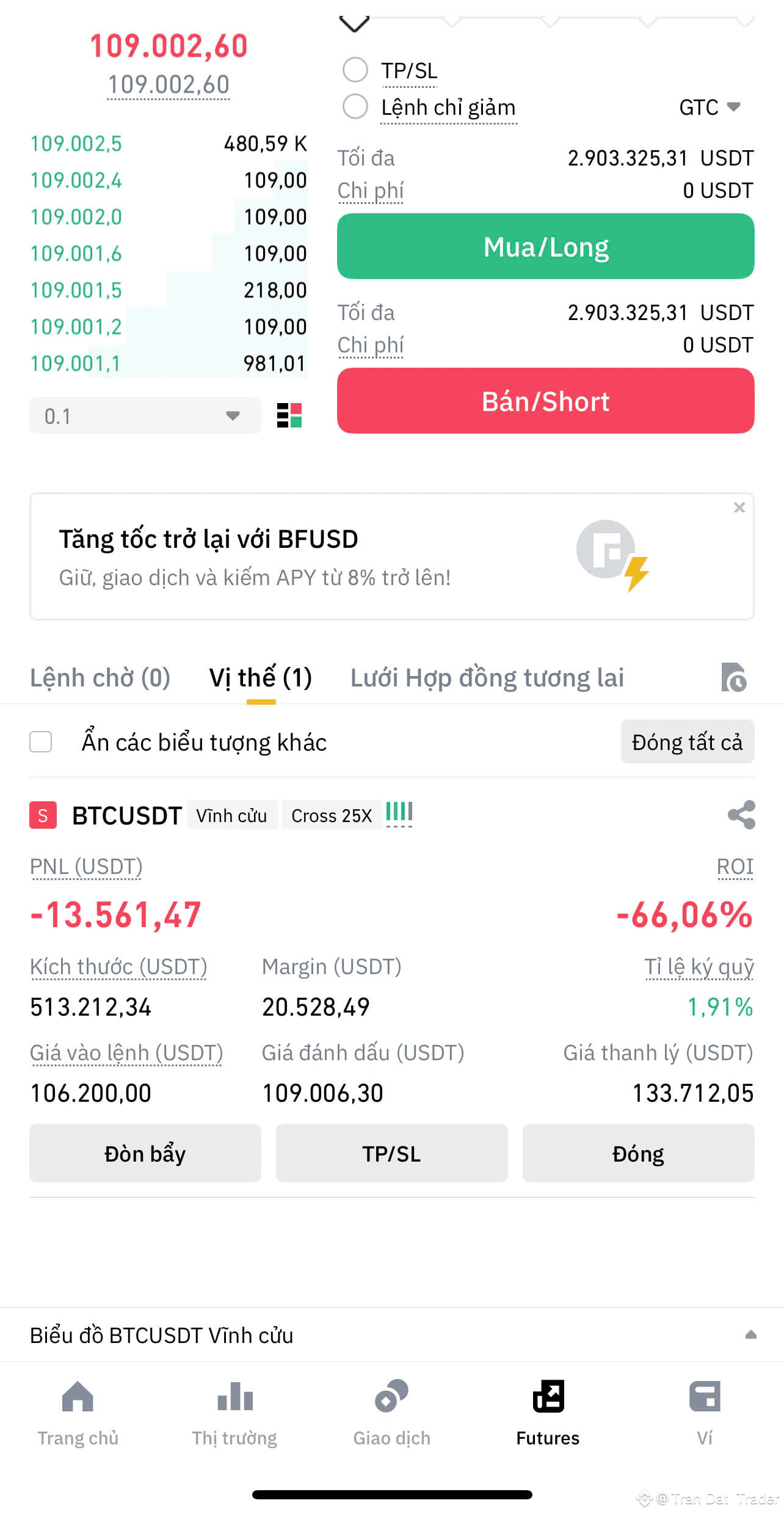This screenshot has height=1514, width=784.
Task: Enable the Lệnh chỉ giảm radio option
Action: pos(355,107)
